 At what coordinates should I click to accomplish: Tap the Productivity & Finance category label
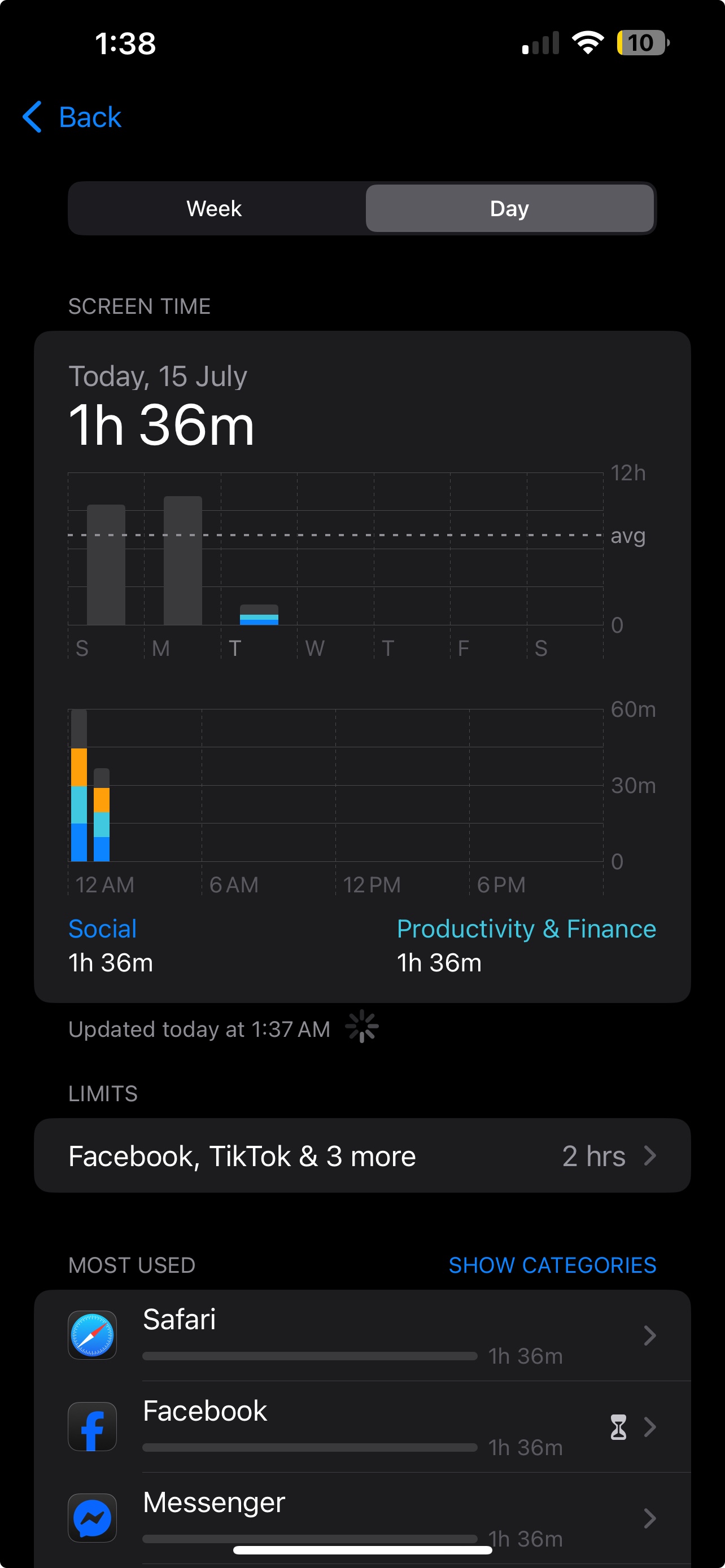tap(526, 928)
